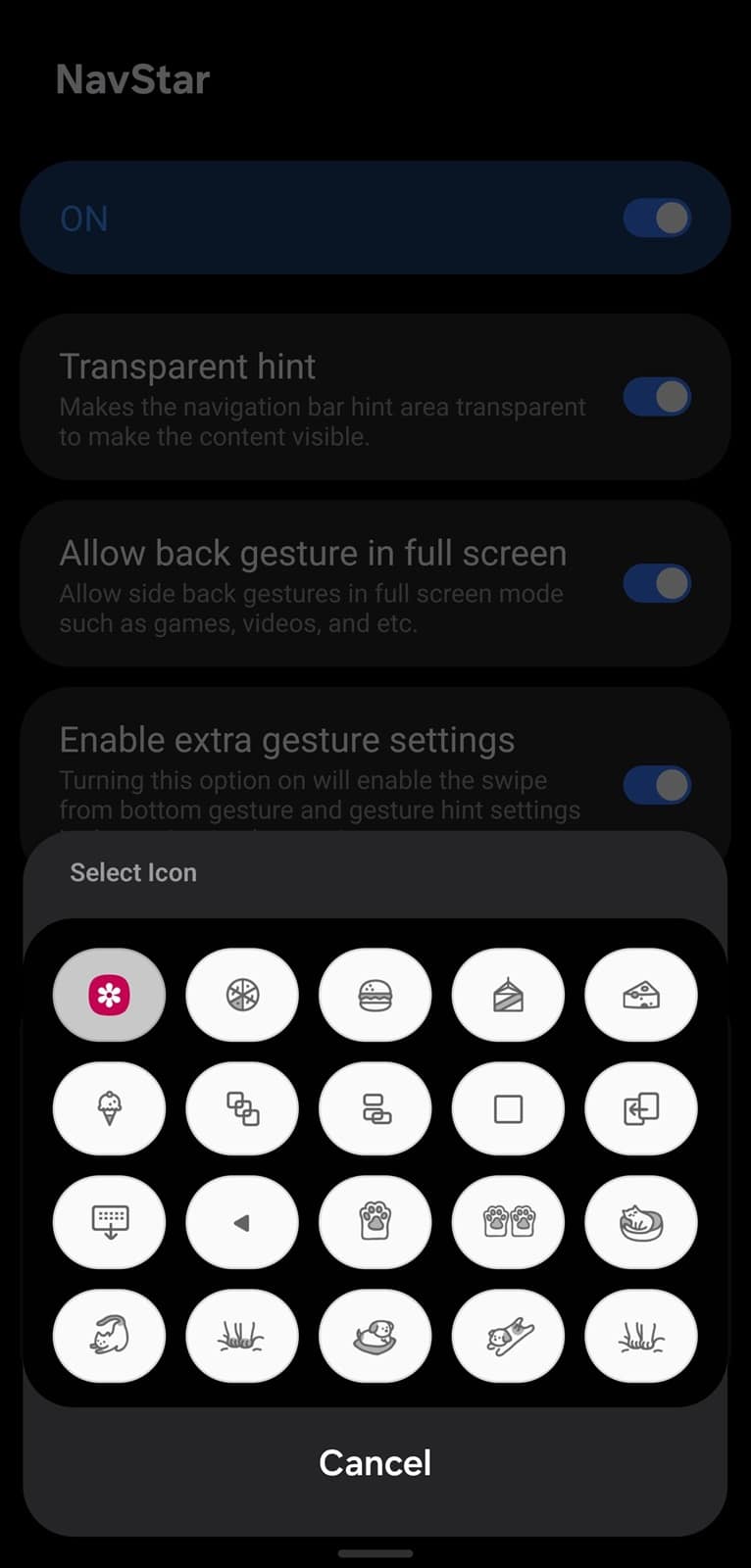
Task: Choose the left-pointing triangle back icon
Action: click(242, 1222)
